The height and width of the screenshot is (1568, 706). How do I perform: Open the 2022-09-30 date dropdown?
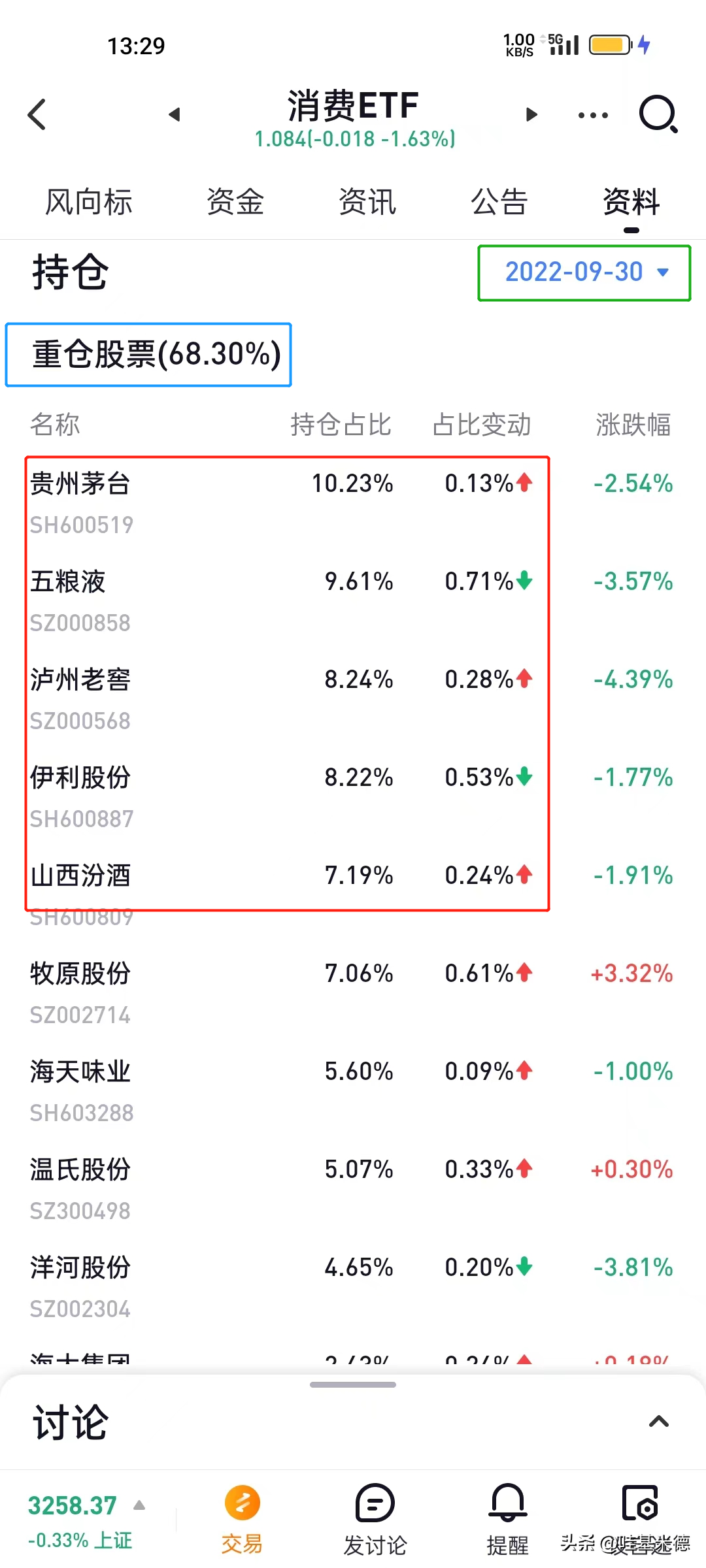[584, 272]
